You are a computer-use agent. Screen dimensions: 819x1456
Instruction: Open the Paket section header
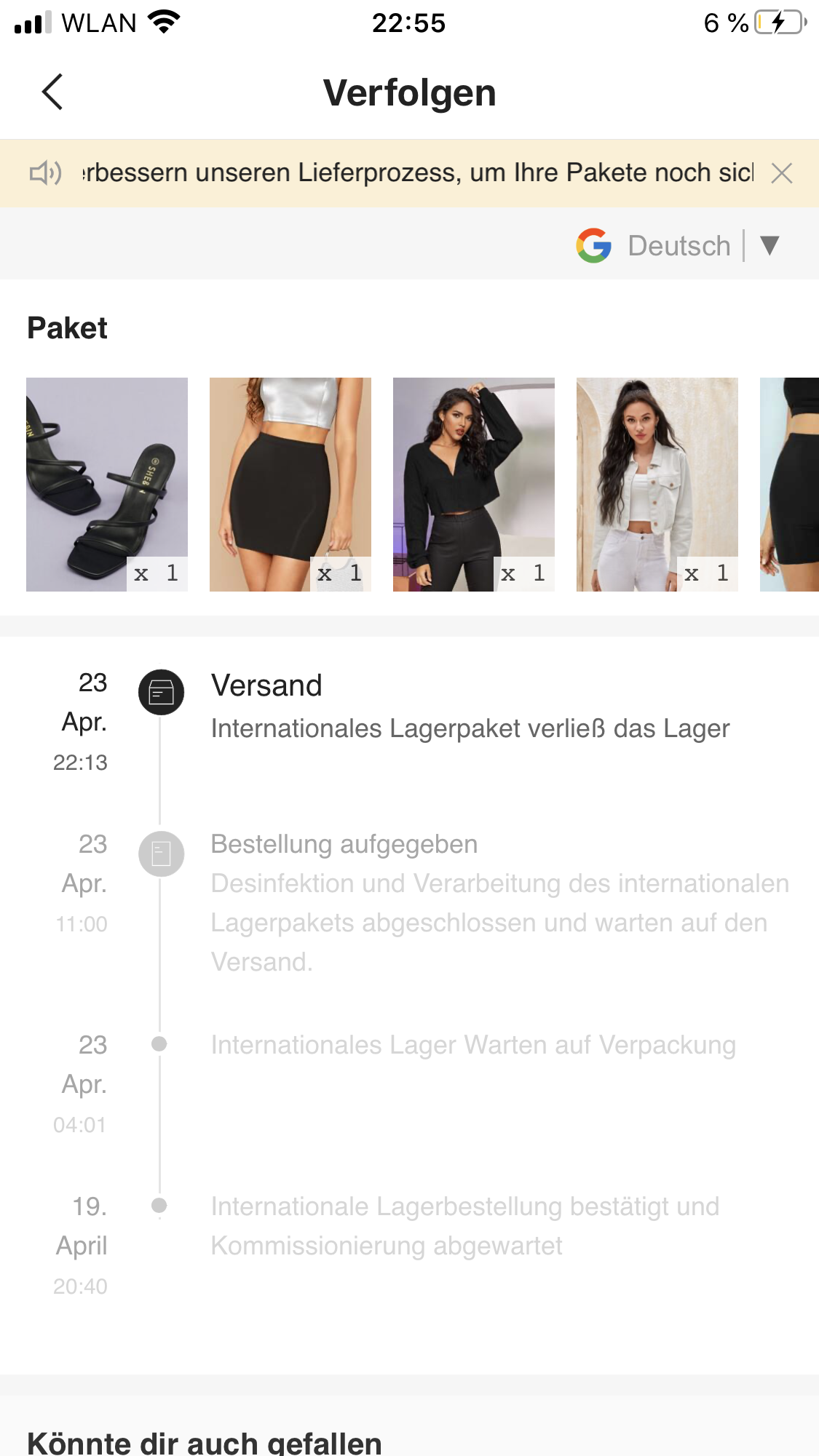pyautogui.click(x=68, y=327)
